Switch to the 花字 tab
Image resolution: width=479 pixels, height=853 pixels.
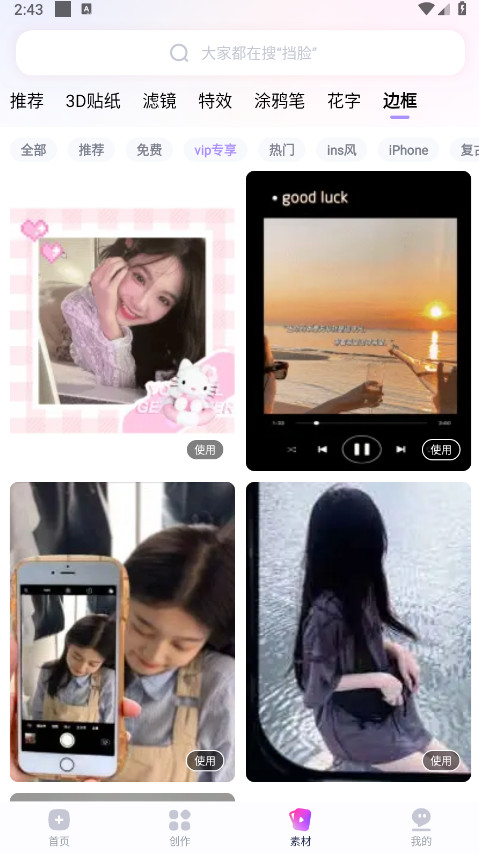tap(344, 101)
